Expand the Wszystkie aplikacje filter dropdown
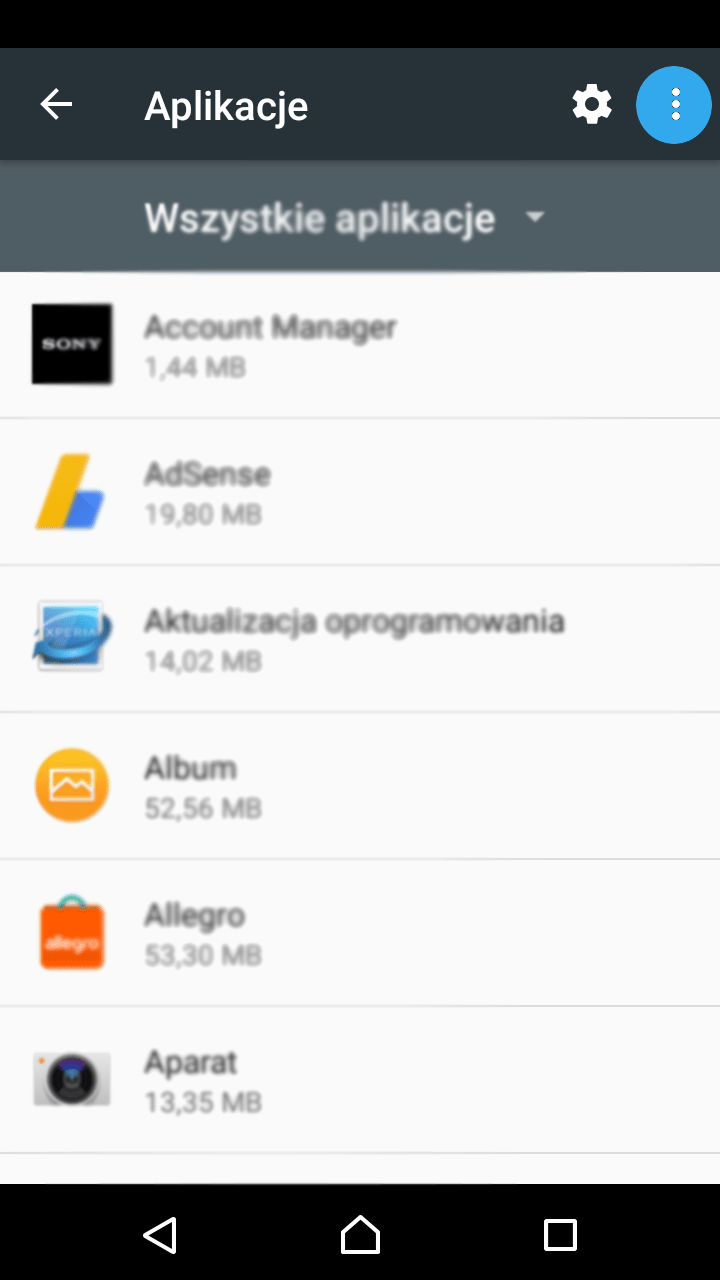Screen dimensions: 720x1280 tap(345, 217)
